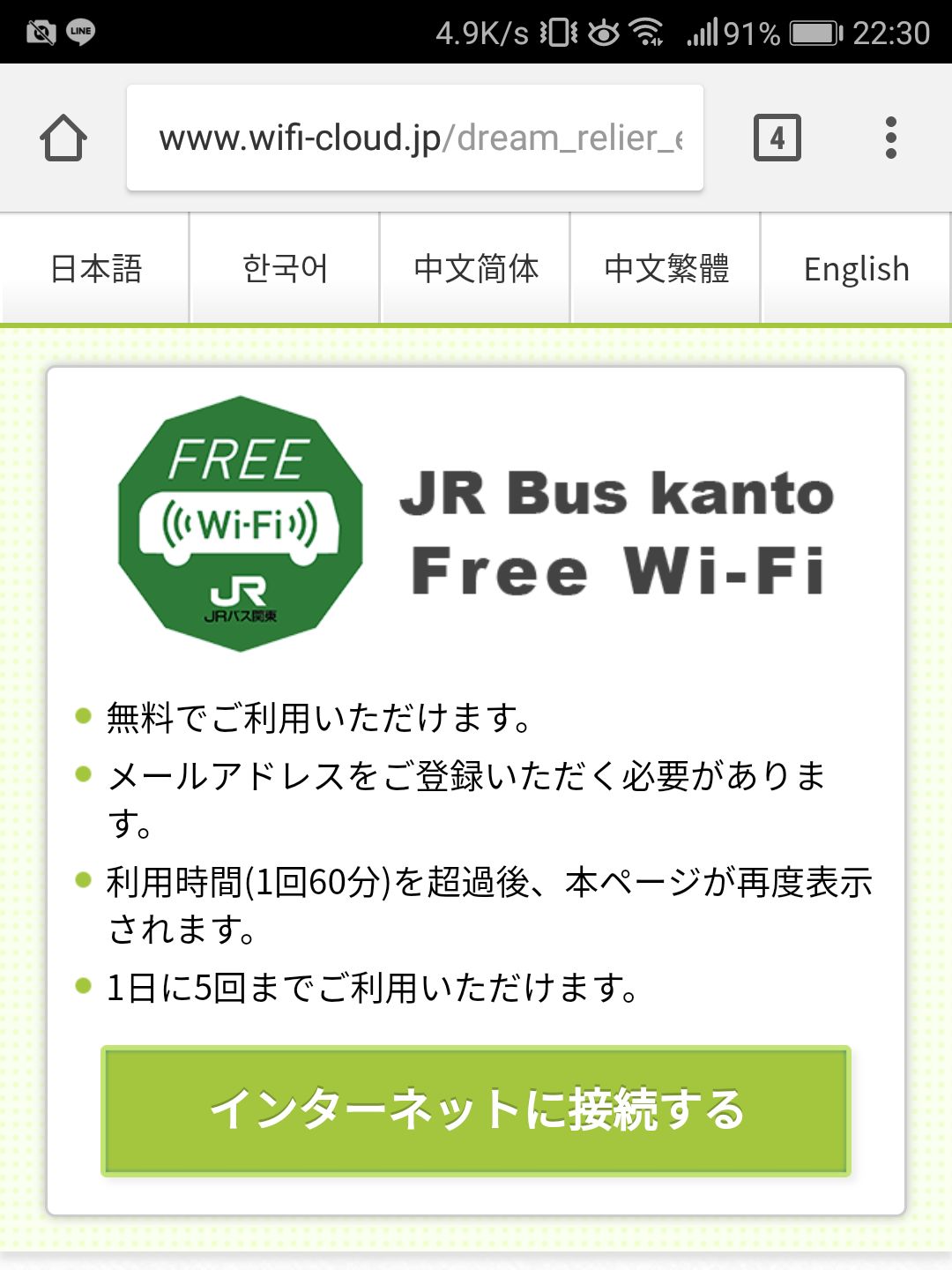The width and height of the screenshot is (952, 1270).
Task: Switch language to 日本語
Action: [95, 269]
